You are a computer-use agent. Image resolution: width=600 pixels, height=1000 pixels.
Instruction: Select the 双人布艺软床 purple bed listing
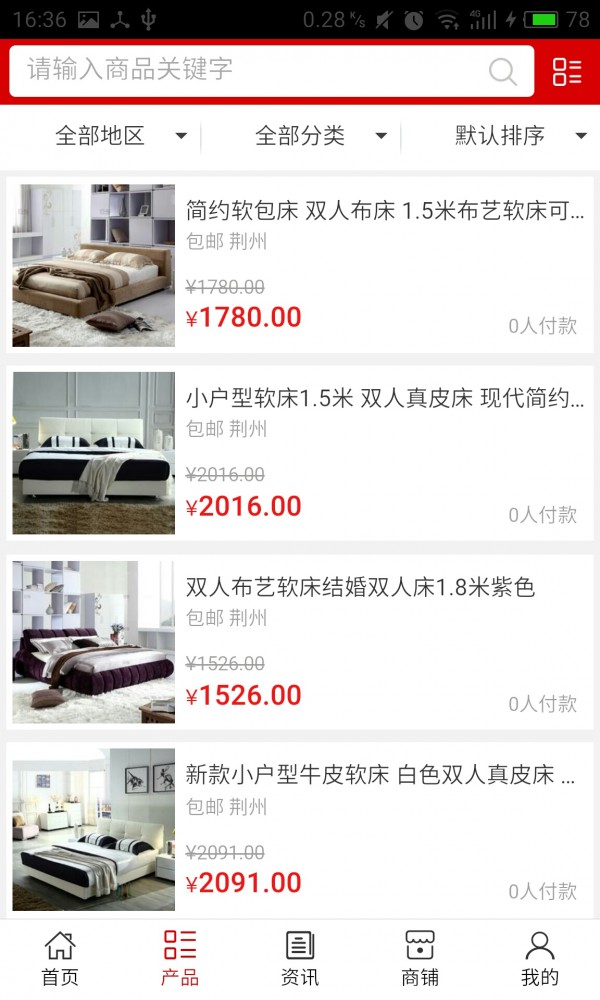pos(300,642)
